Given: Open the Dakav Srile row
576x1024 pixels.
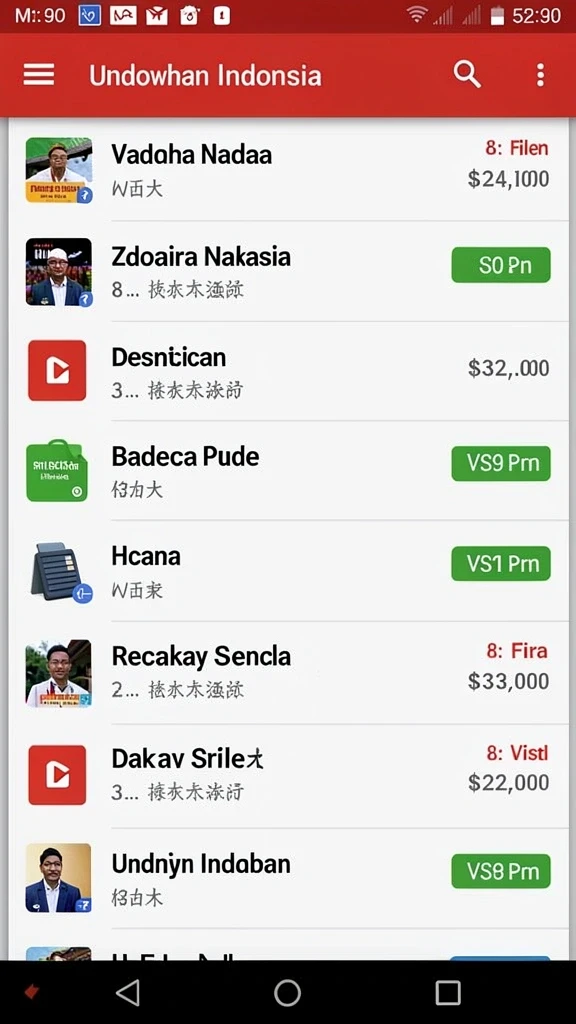Looking at the screenshot, I should pos(288,775).
